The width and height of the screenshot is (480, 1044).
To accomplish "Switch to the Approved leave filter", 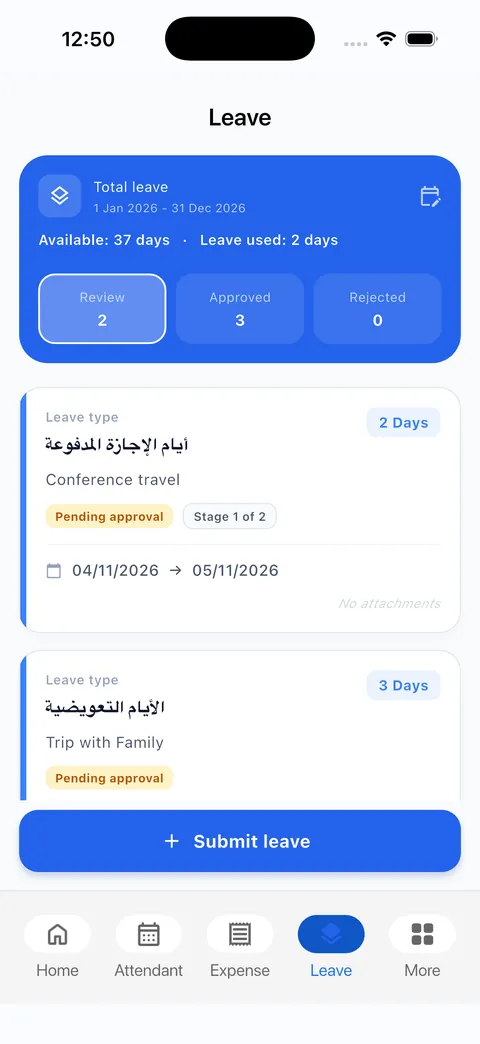I will coord(240,309).
